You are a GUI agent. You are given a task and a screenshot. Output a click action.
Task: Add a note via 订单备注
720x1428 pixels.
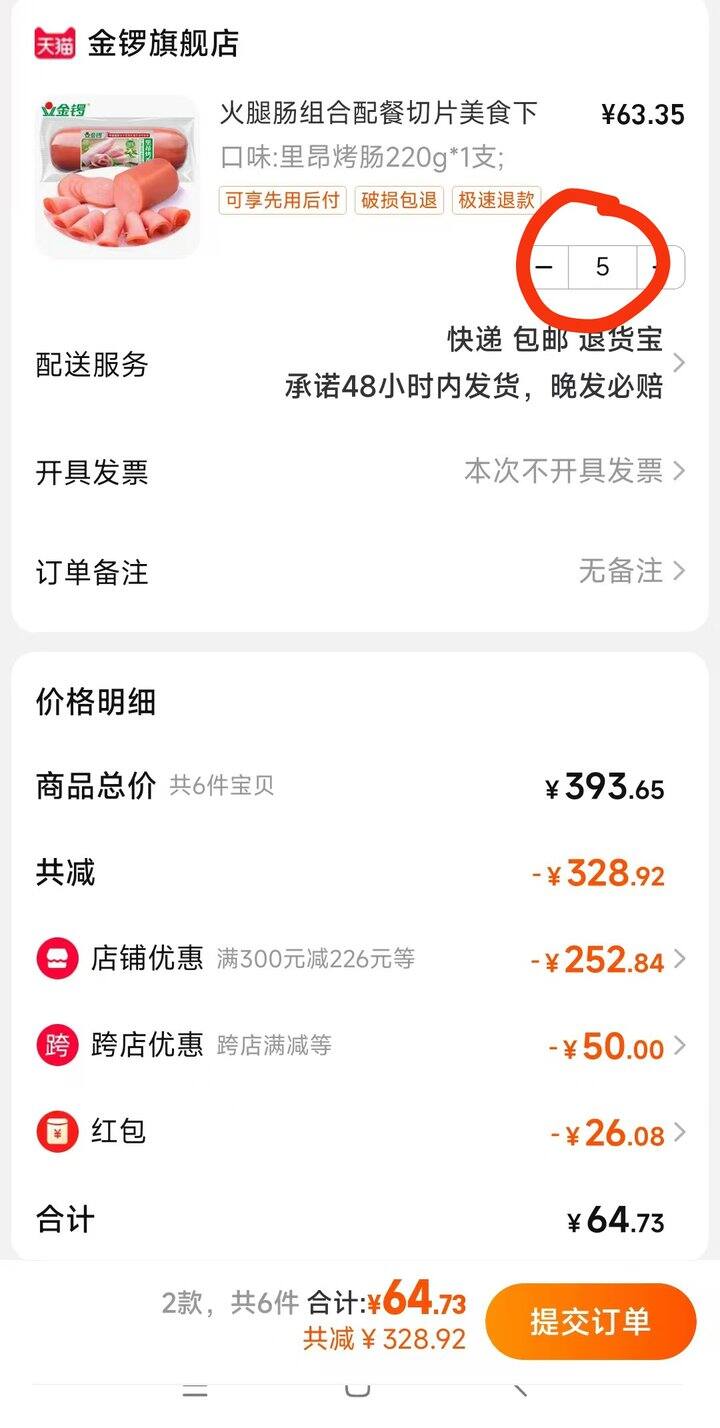[x=360, y=571]
